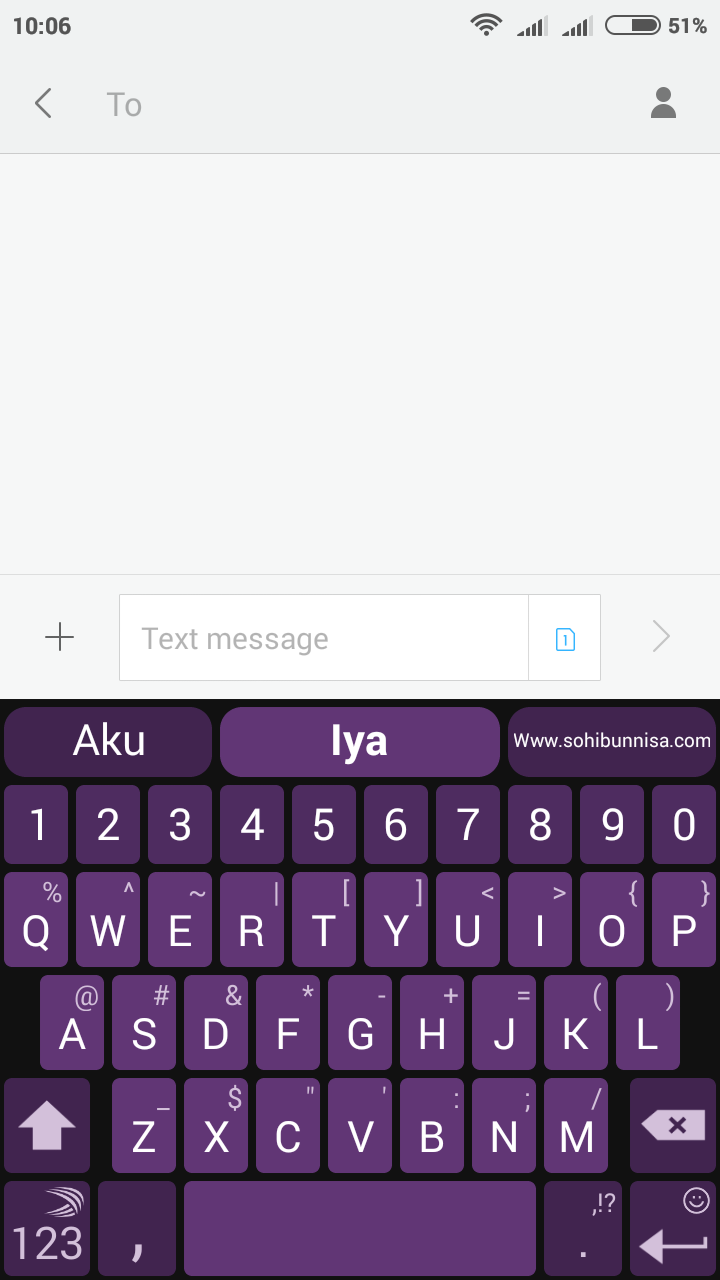Switch to the 123 symbols keyboard

pos(47,1229)
